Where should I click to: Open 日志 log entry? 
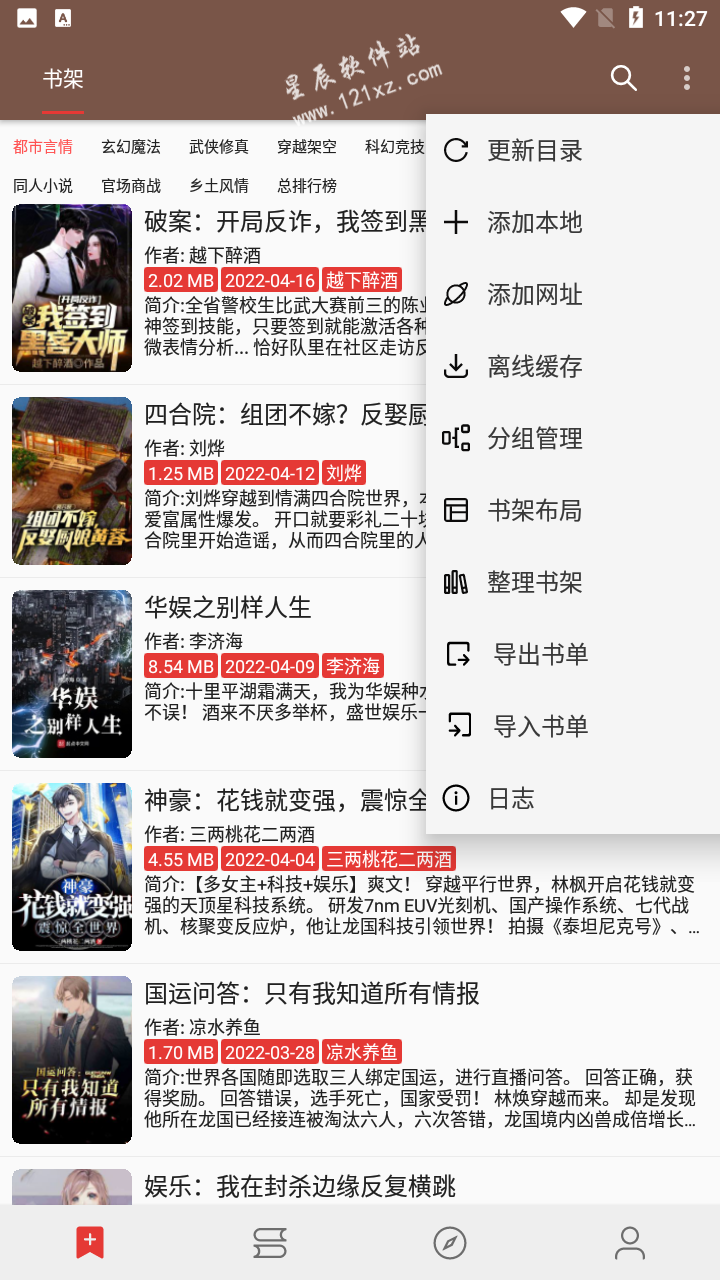(573, 798)
